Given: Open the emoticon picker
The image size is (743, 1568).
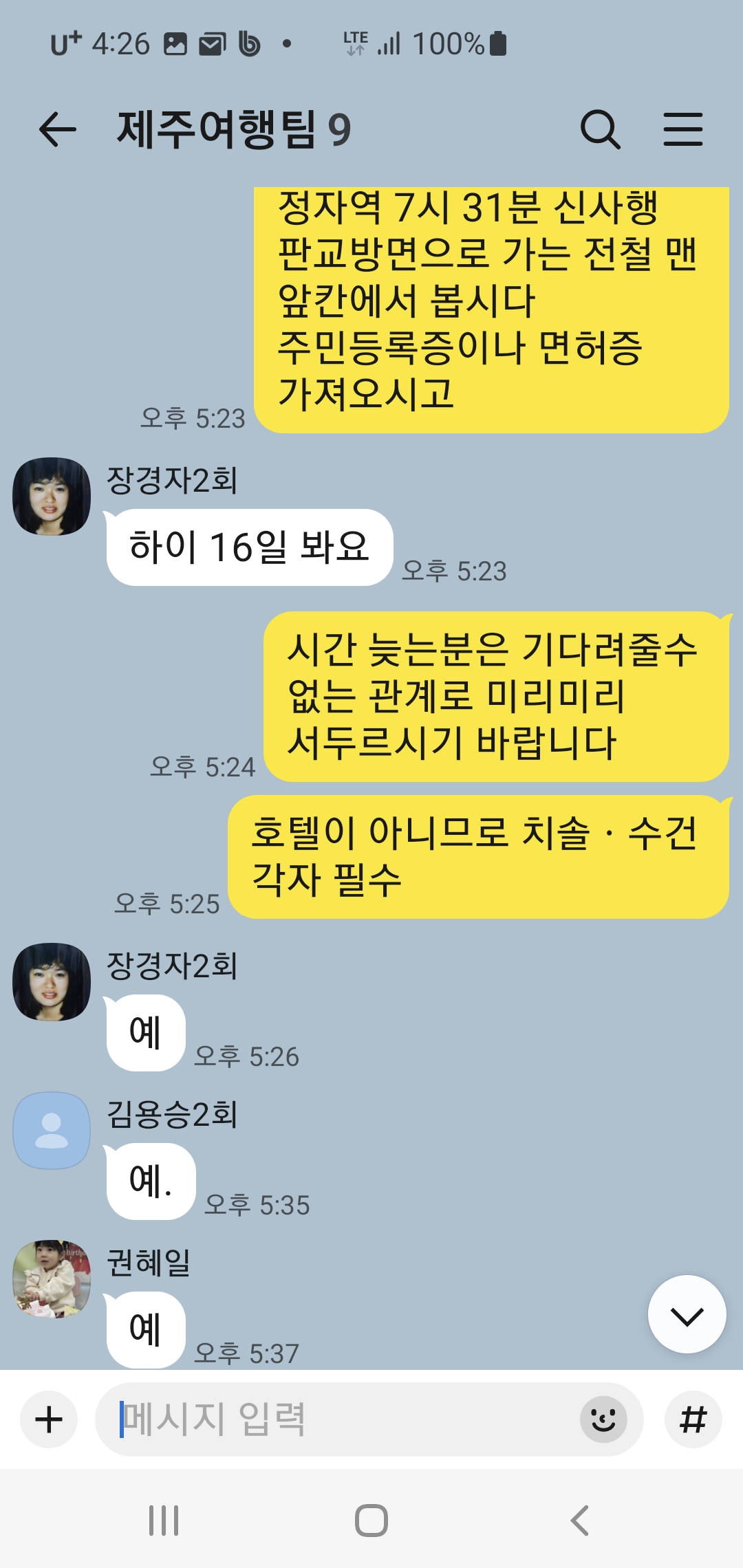Looking at the screenshot, I should pos(603,1419).
